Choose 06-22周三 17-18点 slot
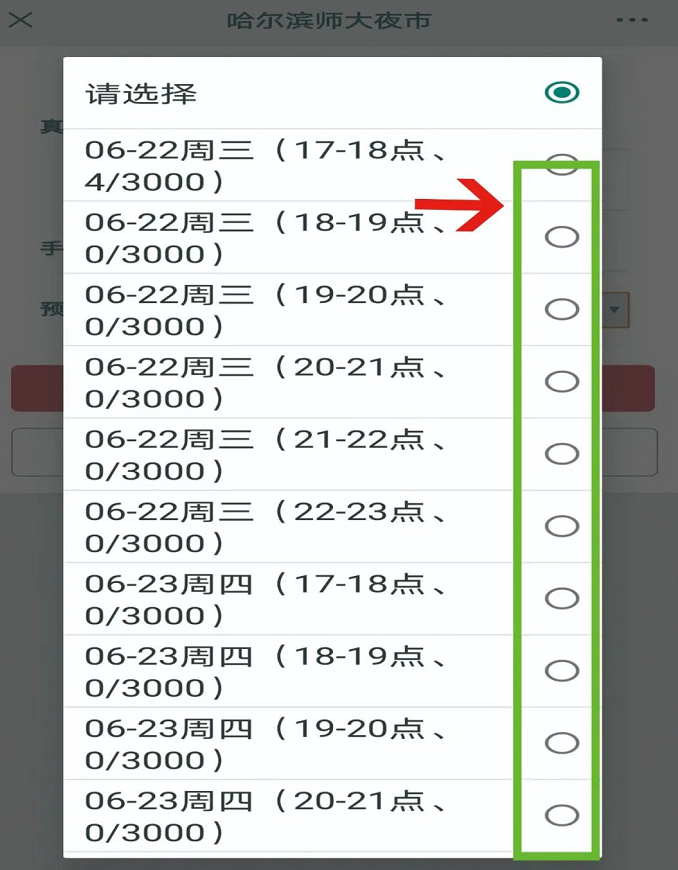This screenshot has width=678, height=870. (562, 165)
